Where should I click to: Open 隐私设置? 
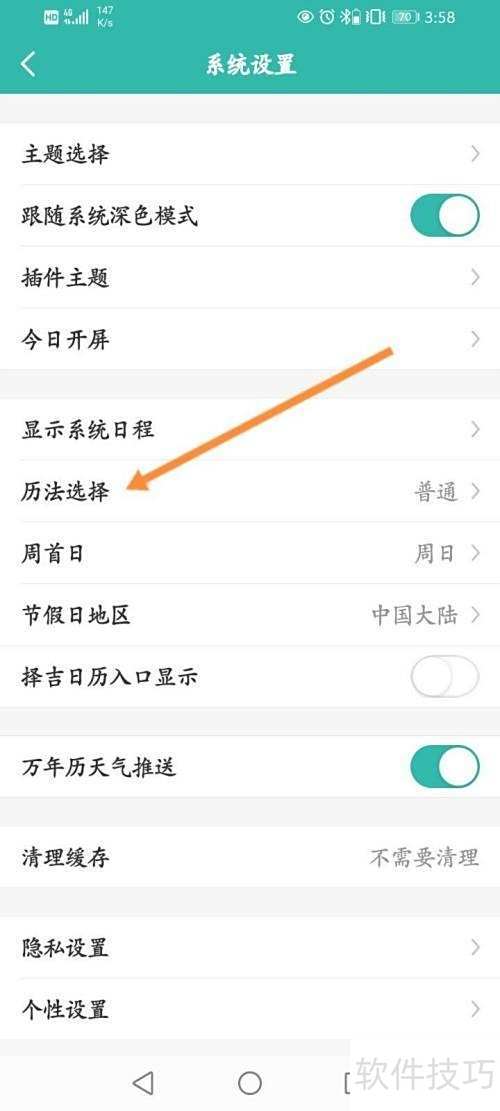pyautogui.click(x=250, y=947)
